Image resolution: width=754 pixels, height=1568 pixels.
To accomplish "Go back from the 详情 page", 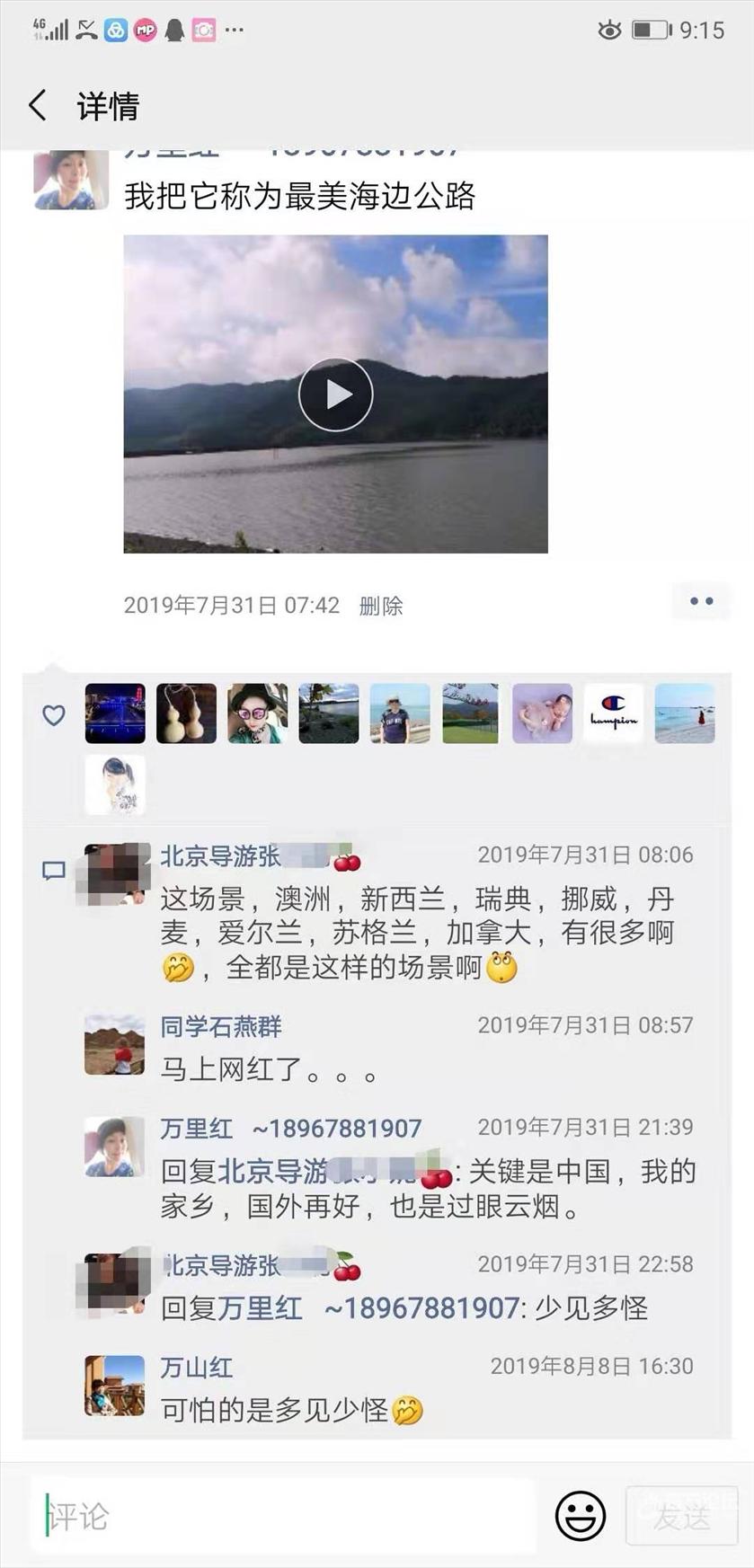I will 38,106.
